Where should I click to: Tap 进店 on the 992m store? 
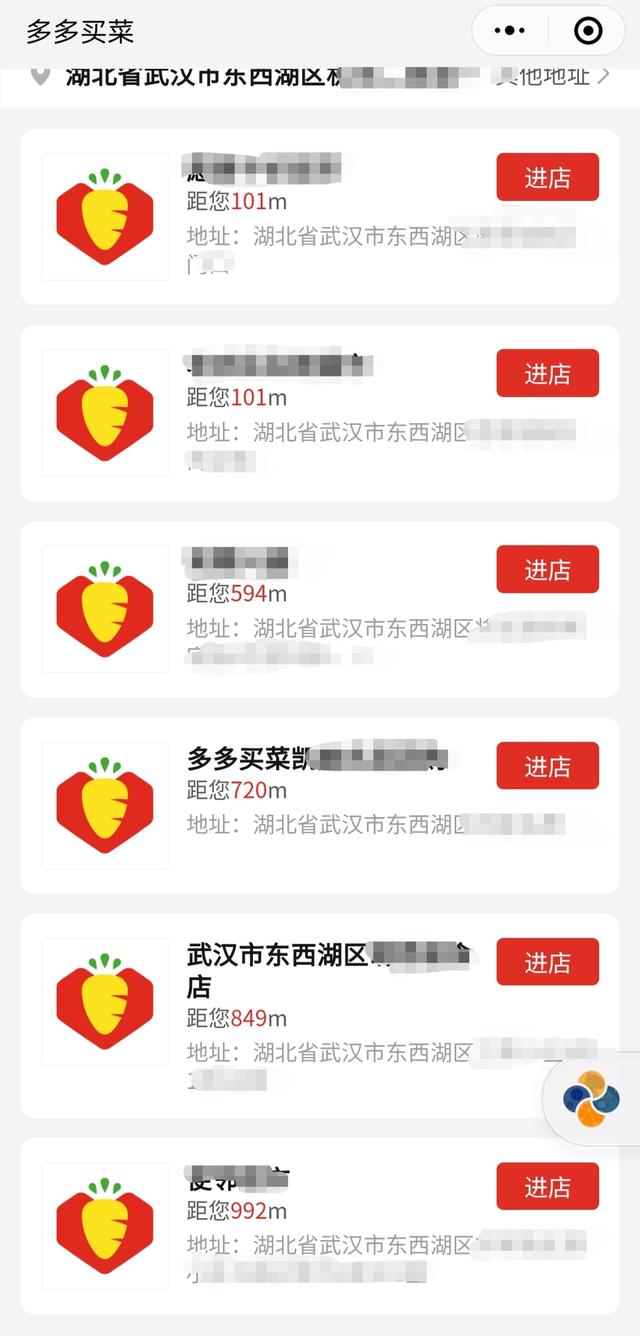548,1186
